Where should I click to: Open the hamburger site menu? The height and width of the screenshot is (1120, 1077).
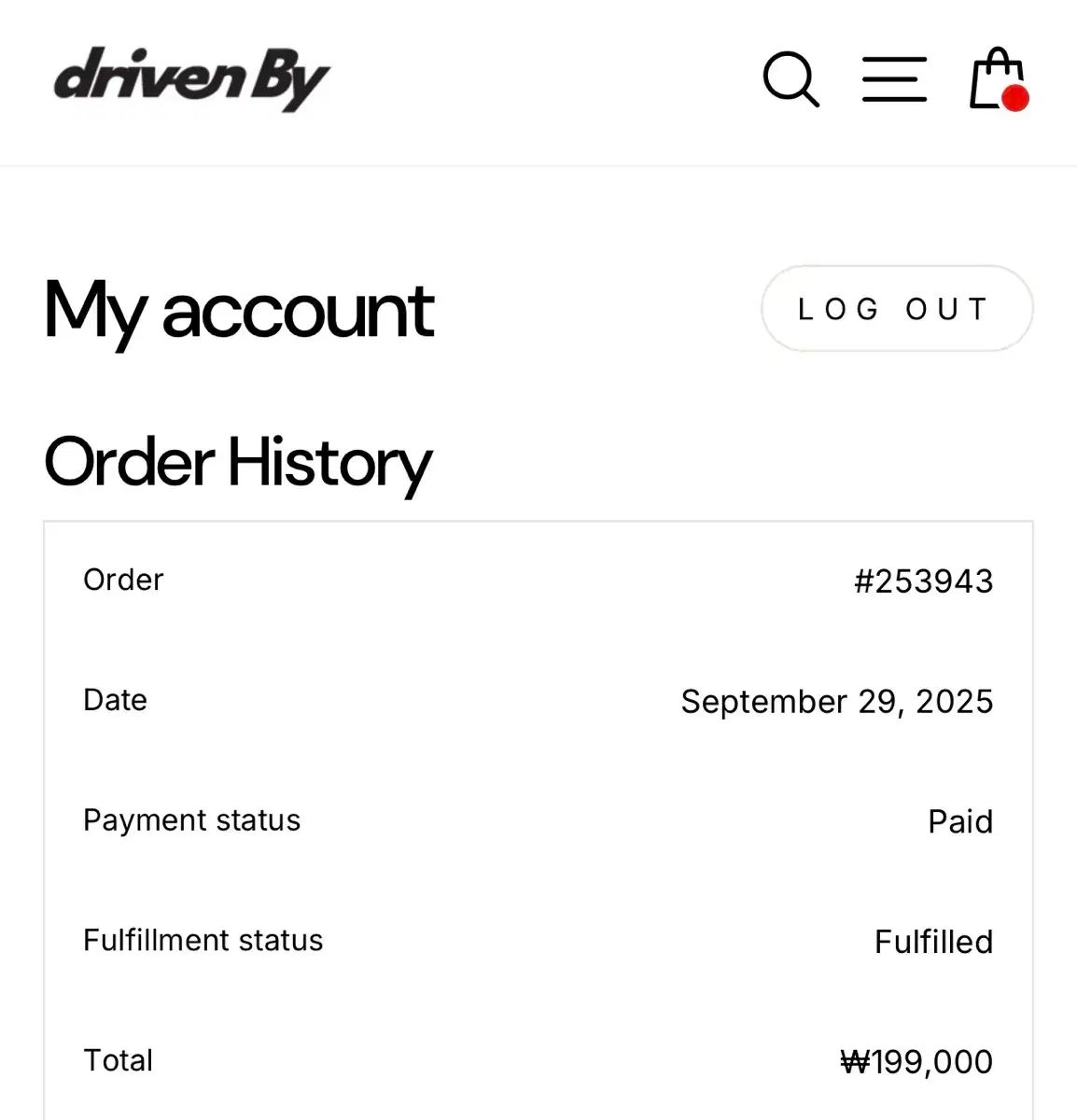click(894, 79)
